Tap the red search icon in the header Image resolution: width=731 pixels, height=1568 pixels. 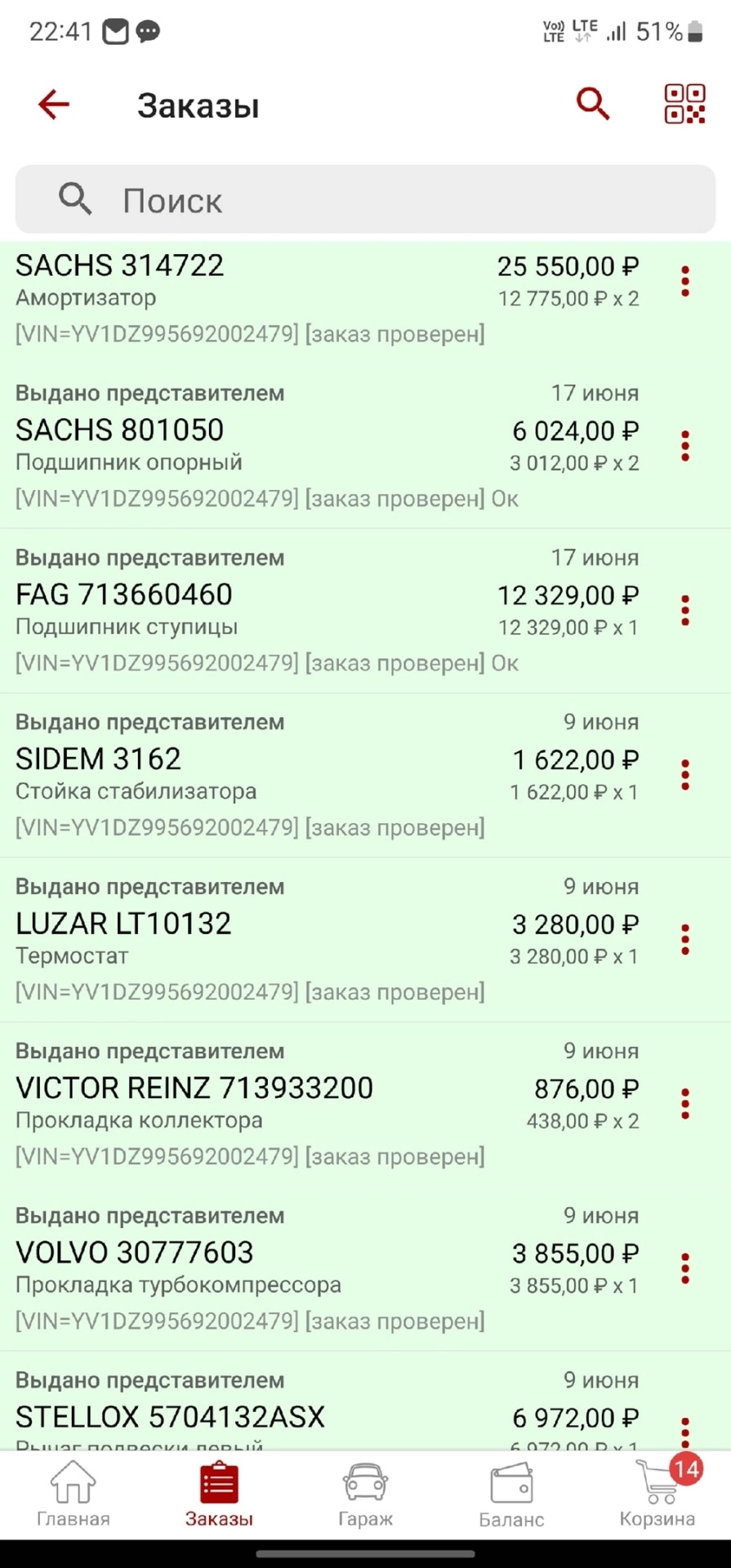click(594, 104)
